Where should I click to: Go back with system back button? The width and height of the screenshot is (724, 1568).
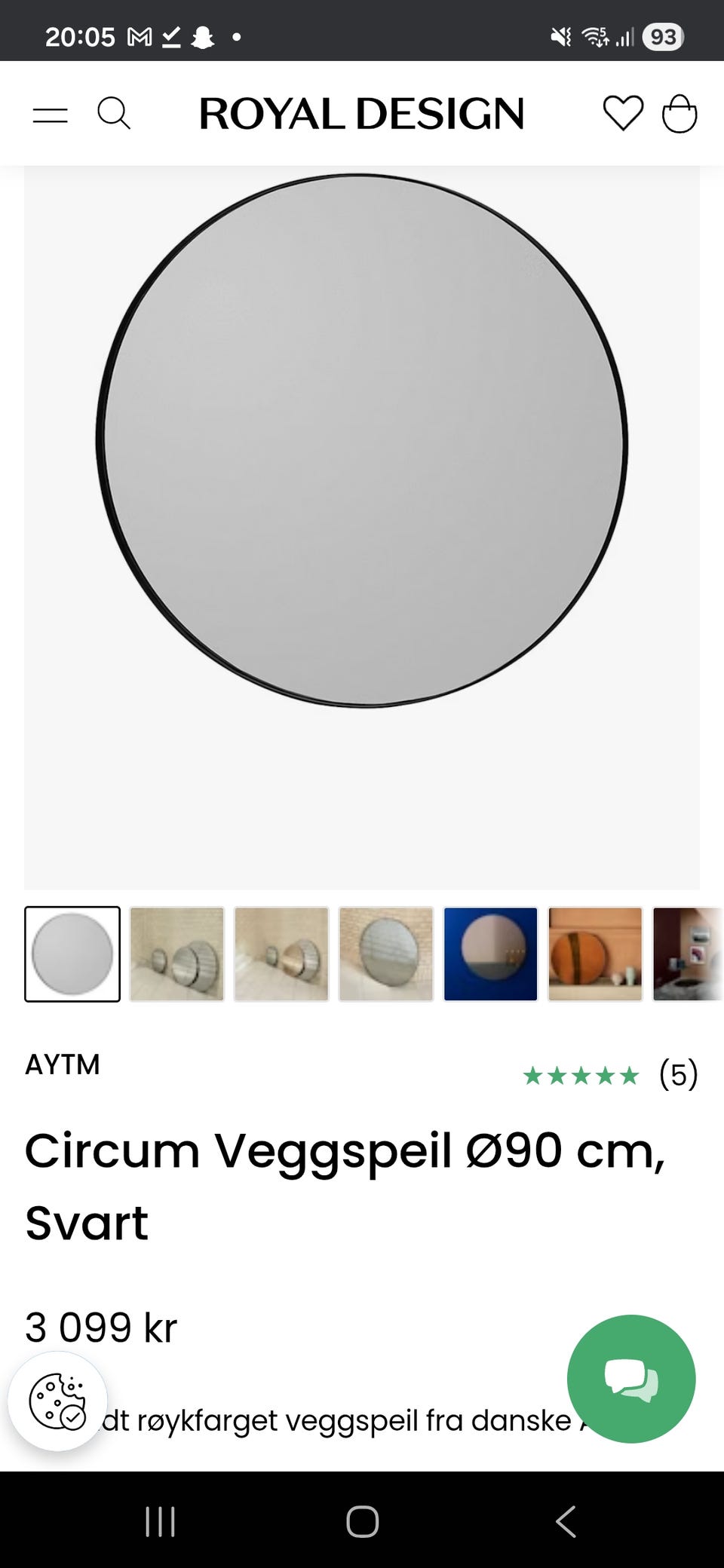pyautogui.click(x=566, y=1521)
